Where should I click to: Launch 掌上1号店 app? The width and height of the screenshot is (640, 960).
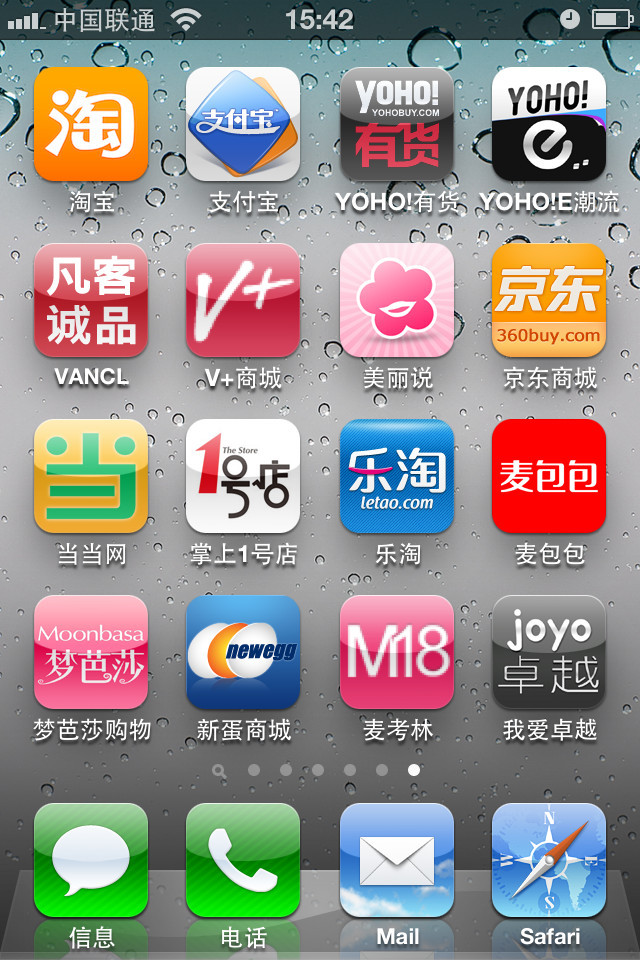tap(243, 476)
